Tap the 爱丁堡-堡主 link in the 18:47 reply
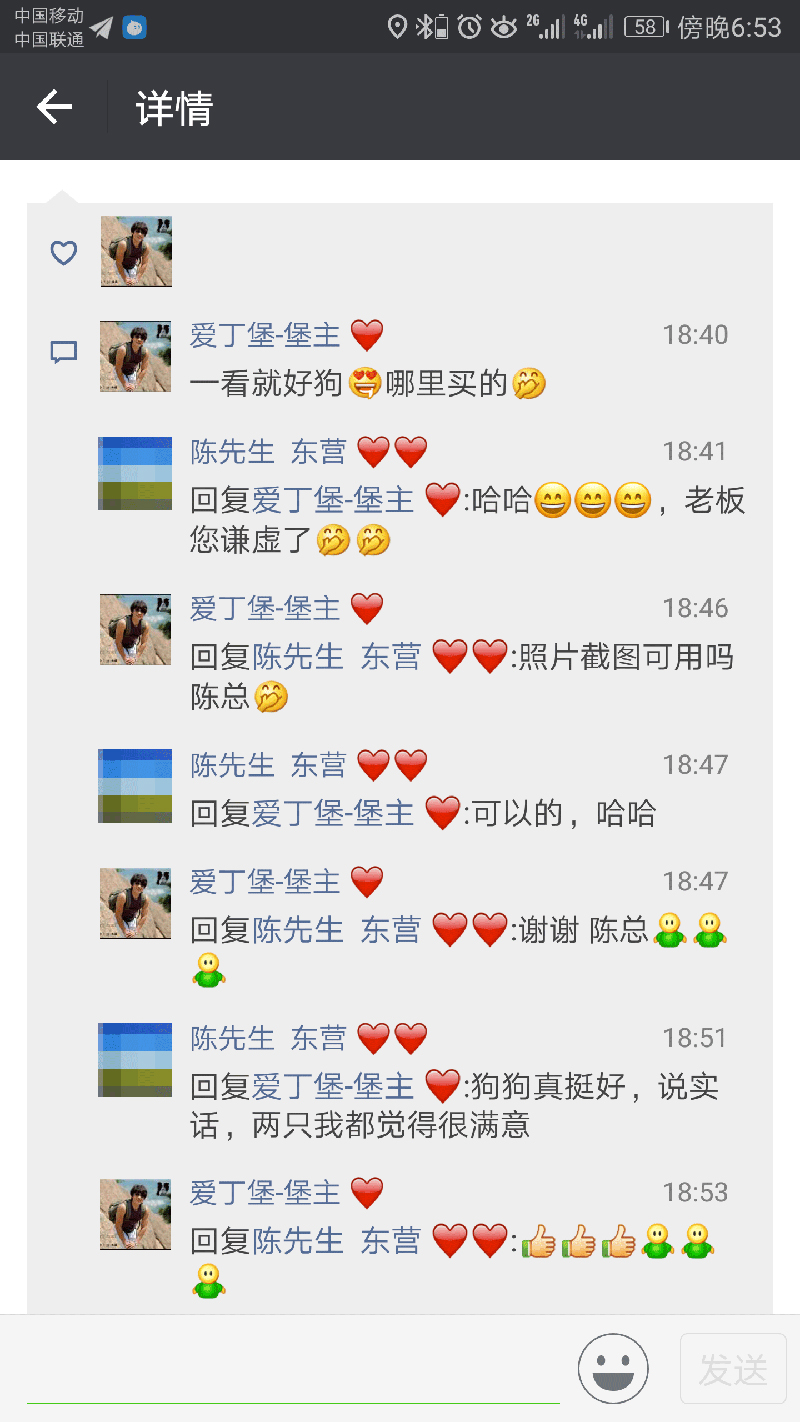The image size is (800, 1422). 332,813
